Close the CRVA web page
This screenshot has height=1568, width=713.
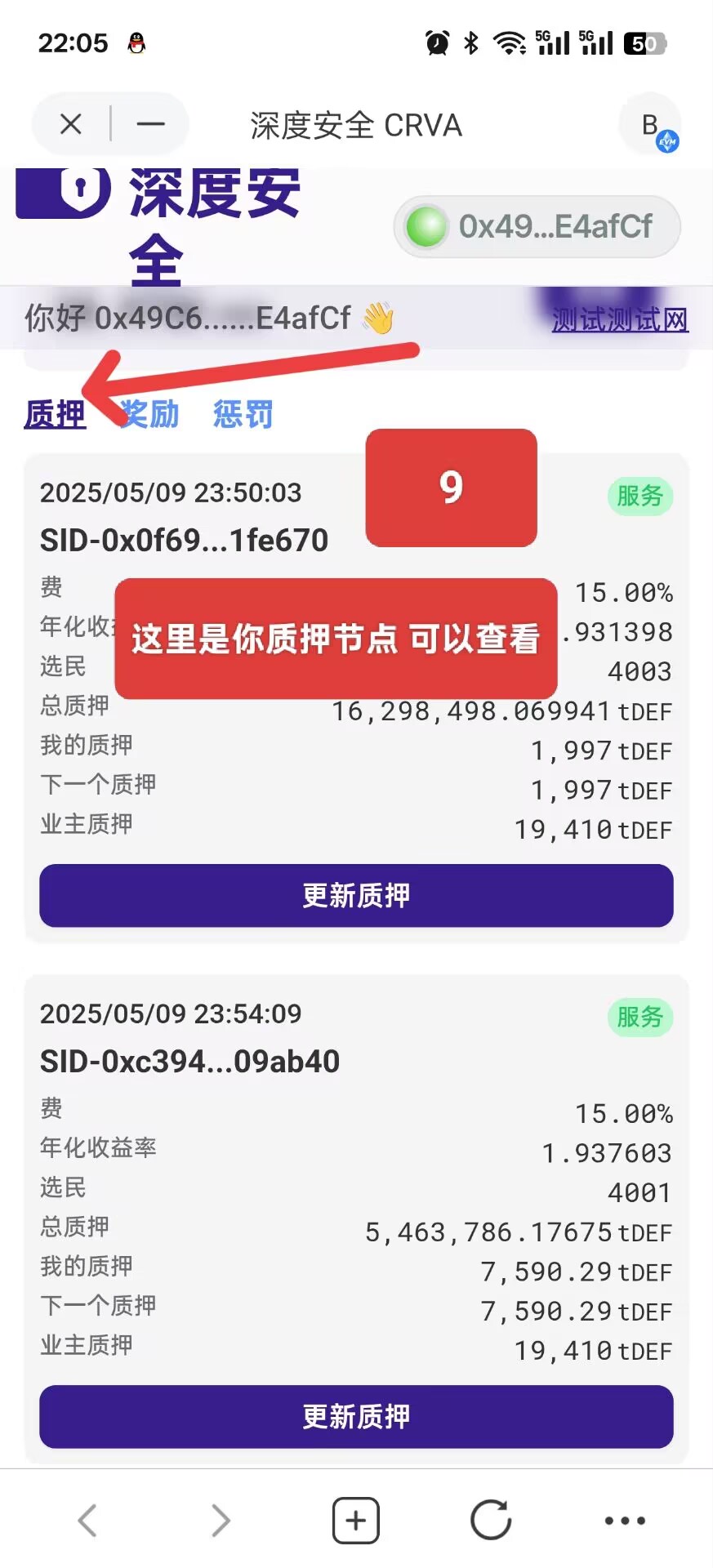click(x=71, y=124)
